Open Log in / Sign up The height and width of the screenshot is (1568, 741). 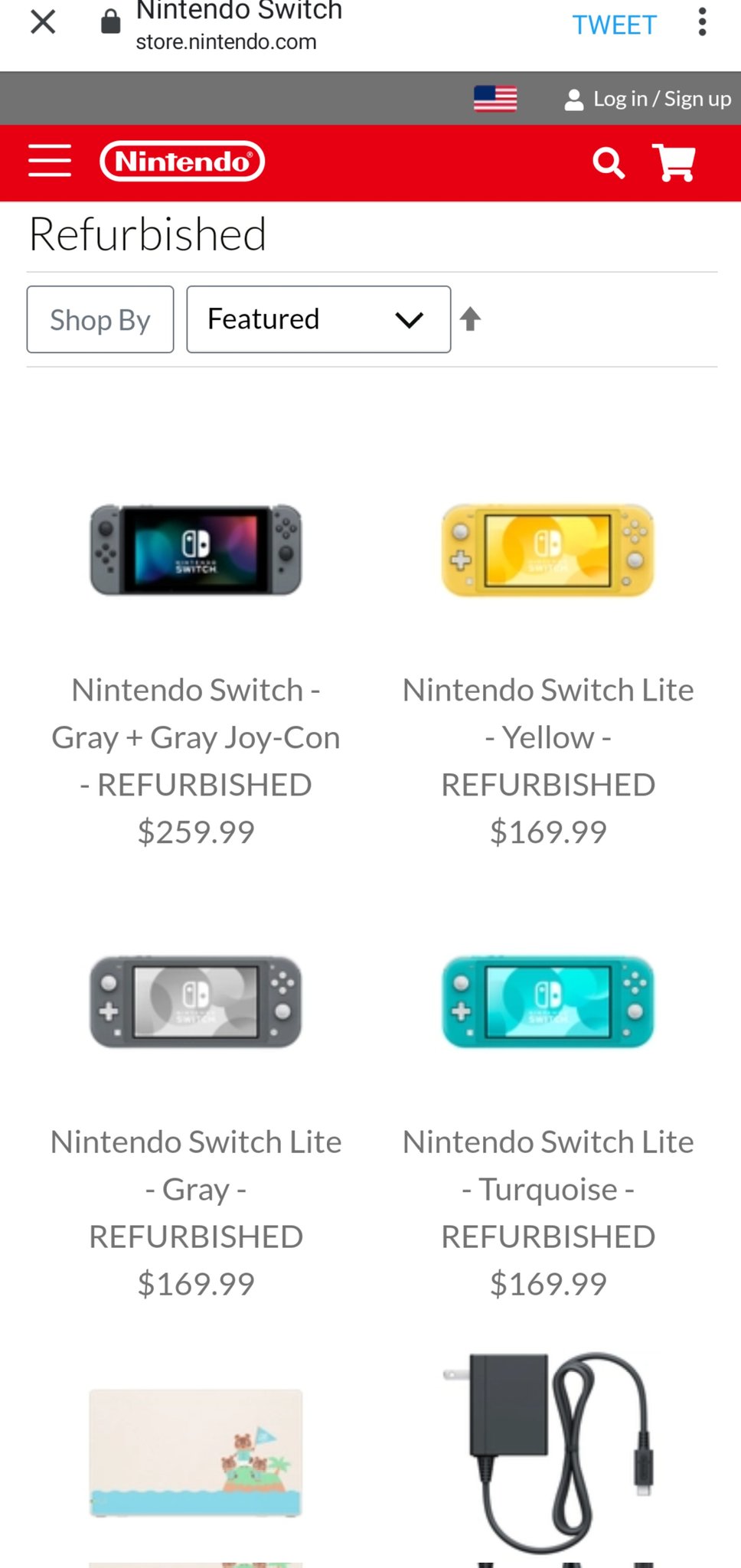pyautogui.click(x=648, y=99)
